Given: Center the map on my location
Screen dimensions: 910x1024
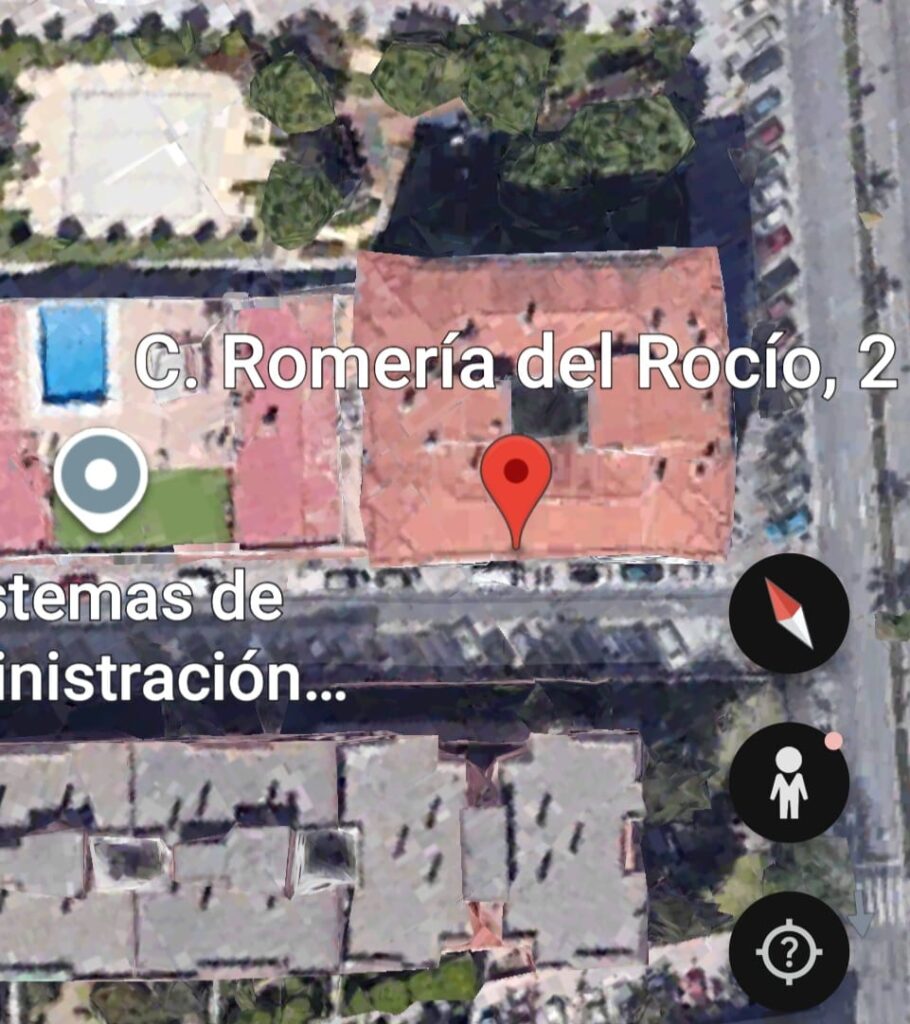Looking at the screenshot, I should pyautogui.click(x=789, y=950).
